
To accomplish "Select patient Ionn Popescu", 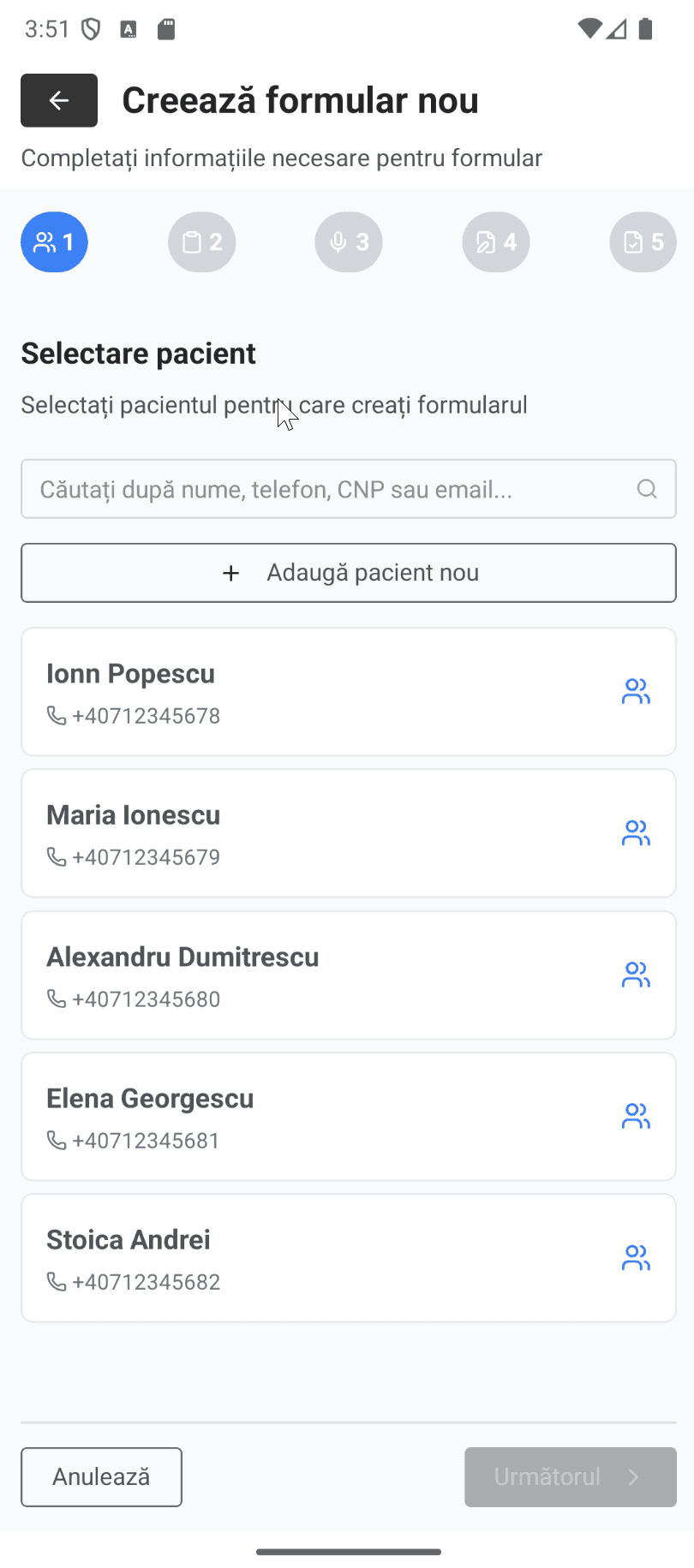I will (349, 692).
